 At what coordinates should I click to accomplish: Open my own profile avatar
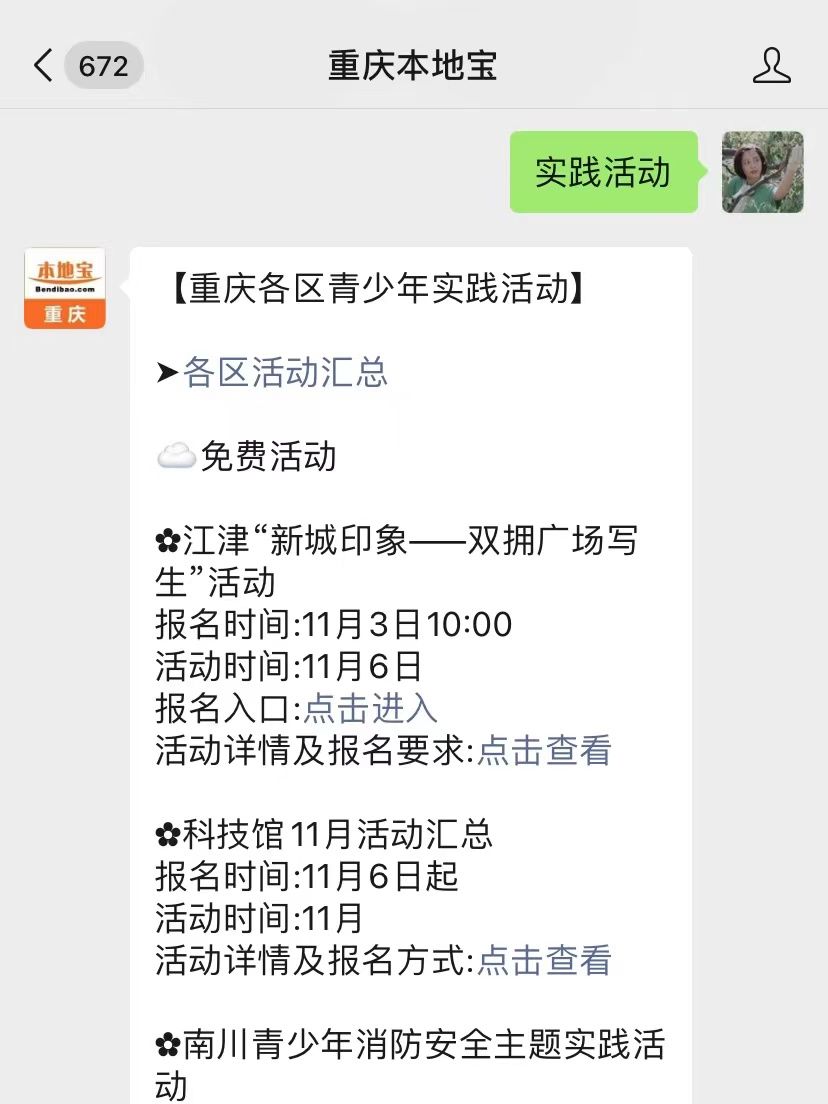pyautogui.click(x=763, y=172)
